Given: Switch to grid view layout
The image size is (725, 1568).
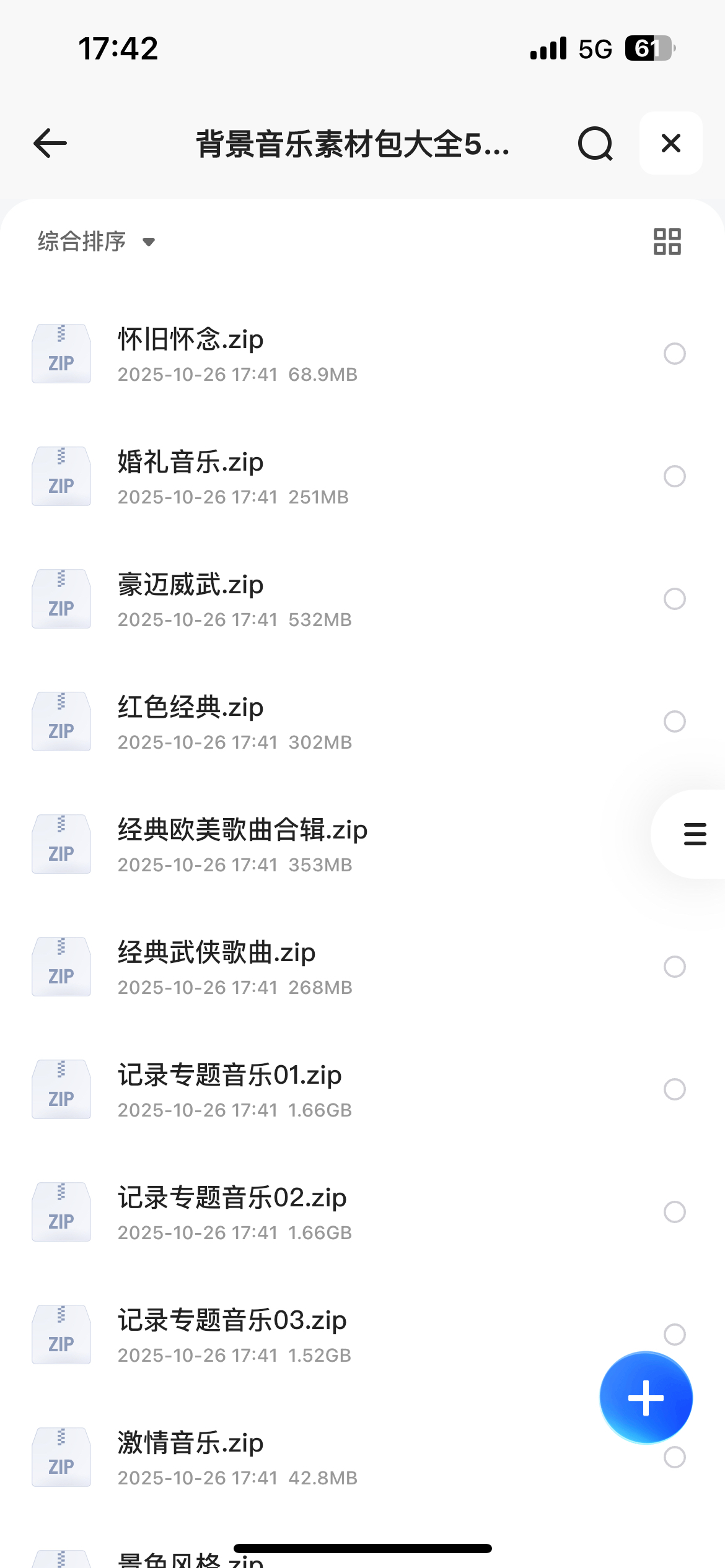Looking at the screenshot, I should pyautogui.click(x=667, y=242).
